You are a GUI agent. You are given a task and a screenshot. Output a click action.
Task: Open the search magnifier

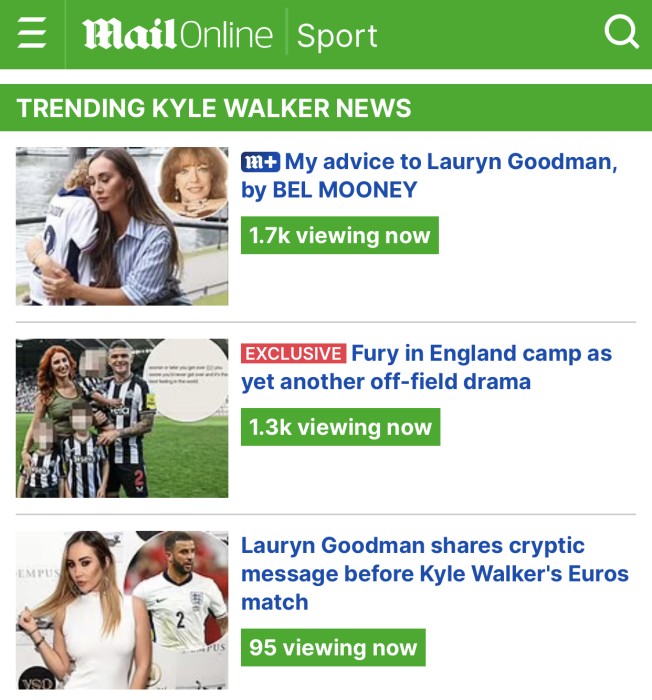coord(621,34)
